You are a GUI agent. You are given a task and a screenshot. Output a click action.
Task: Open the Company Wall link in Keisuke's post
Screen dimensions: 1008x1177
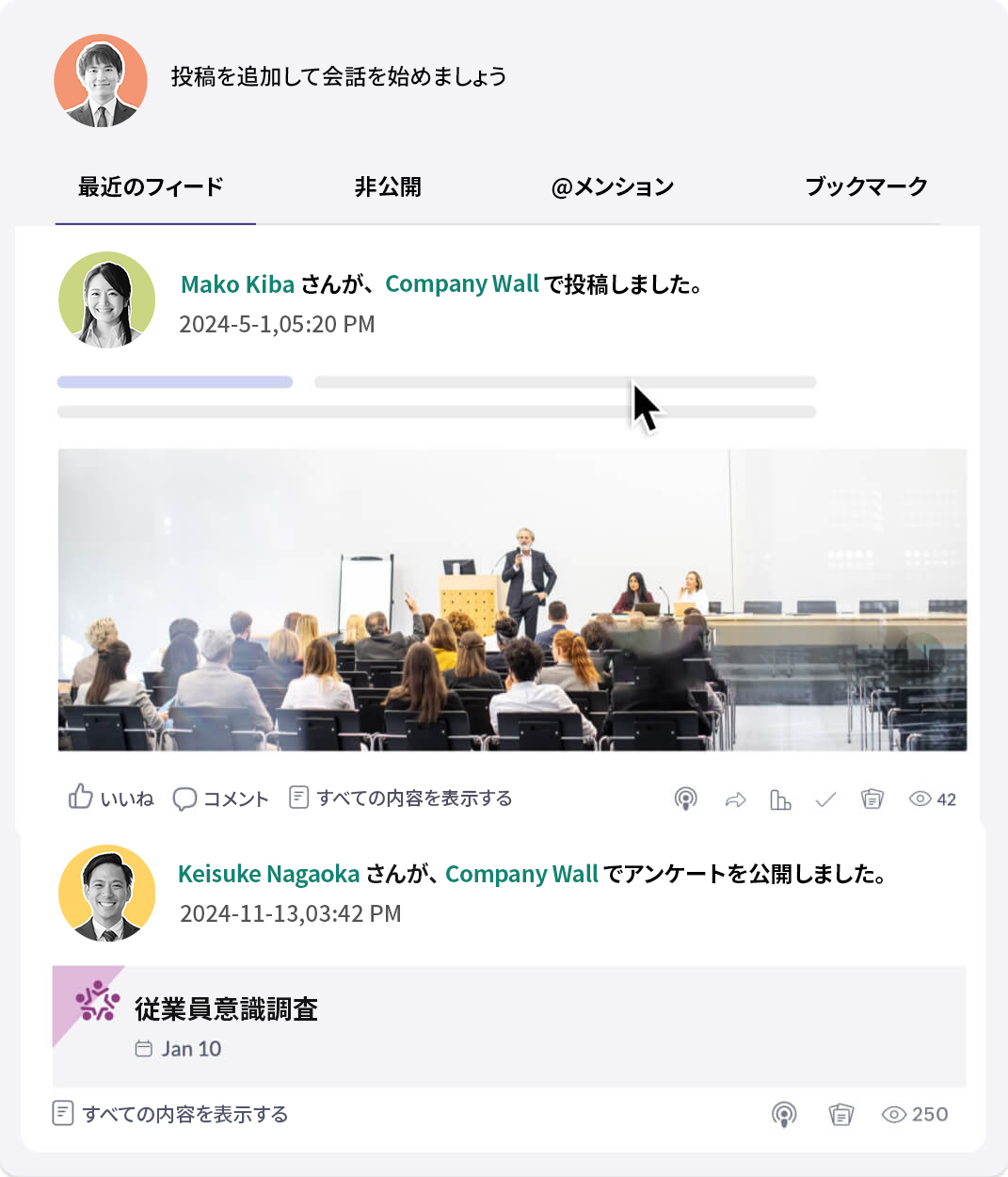coord(521,874)
